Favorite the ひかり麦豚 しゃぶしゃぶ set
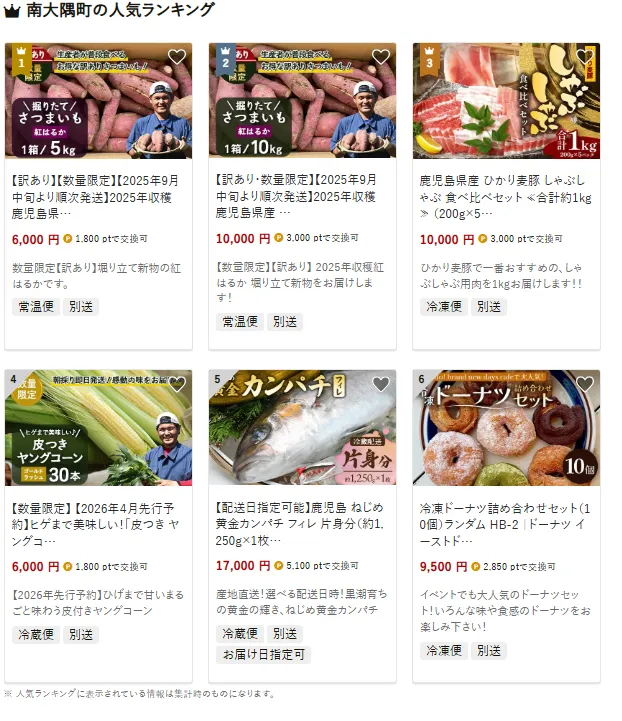The width and height of the screenshot is (622, 721). point(585,57)
